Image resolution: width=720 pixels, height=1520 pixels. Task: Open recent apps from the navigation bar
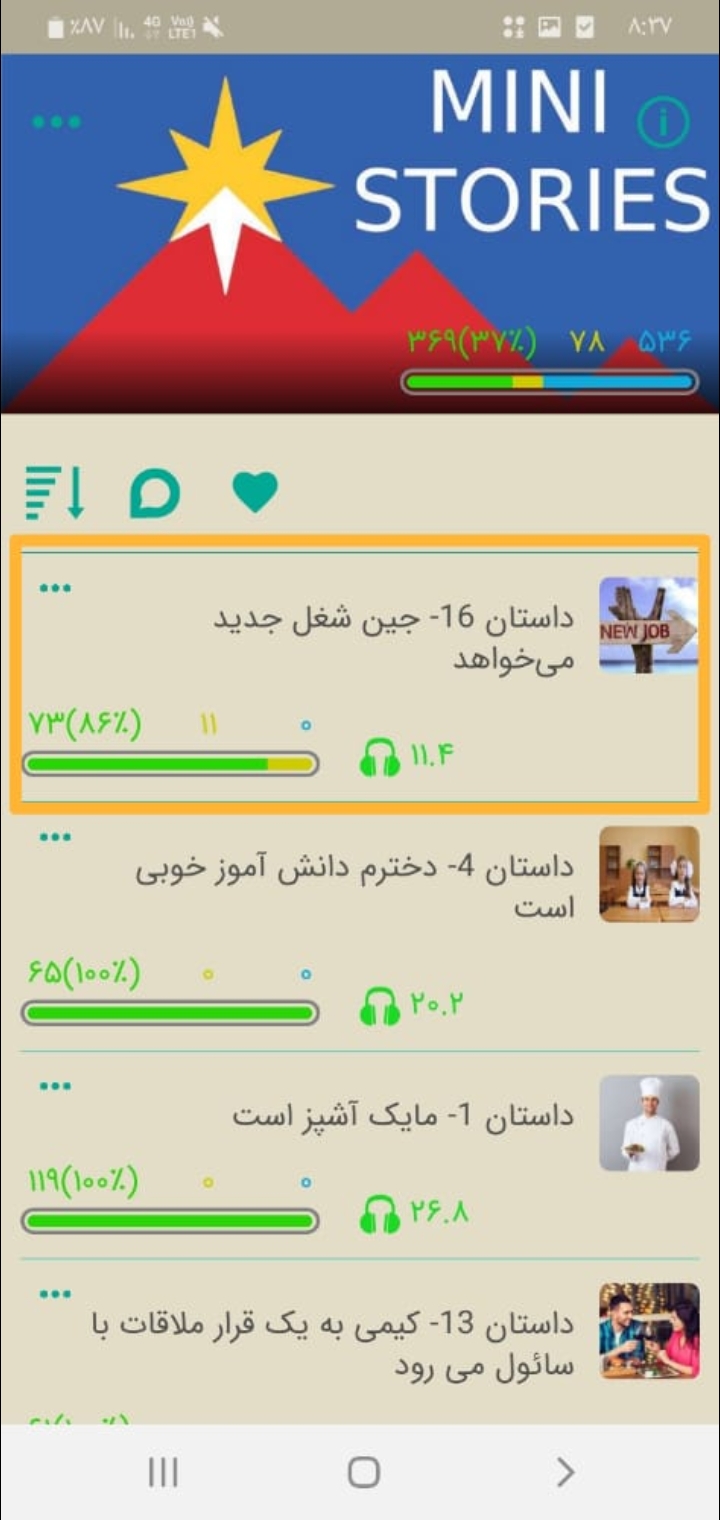pos(163,1472)
